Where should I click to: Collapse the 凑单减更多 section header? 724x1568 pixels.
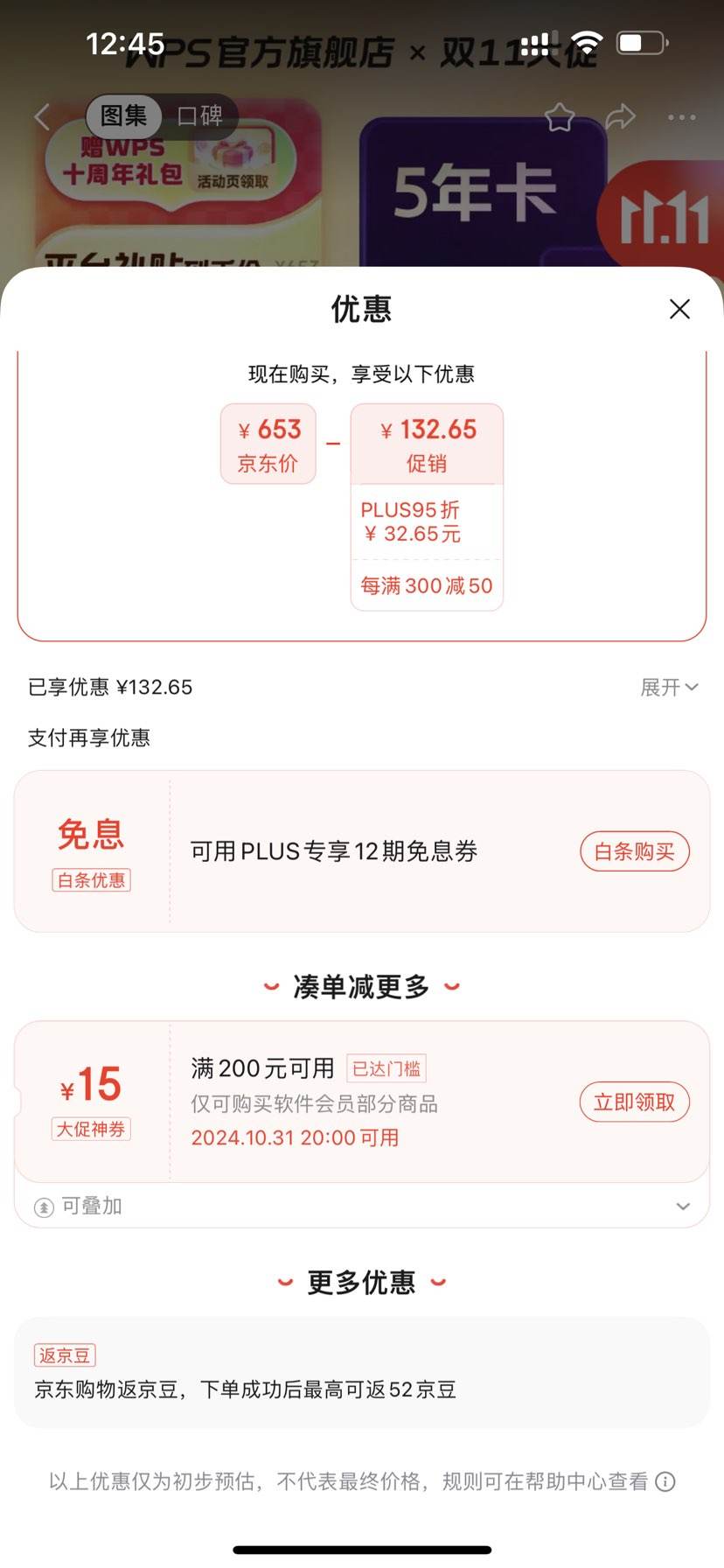pyautogui.click(x=362, y=986)
